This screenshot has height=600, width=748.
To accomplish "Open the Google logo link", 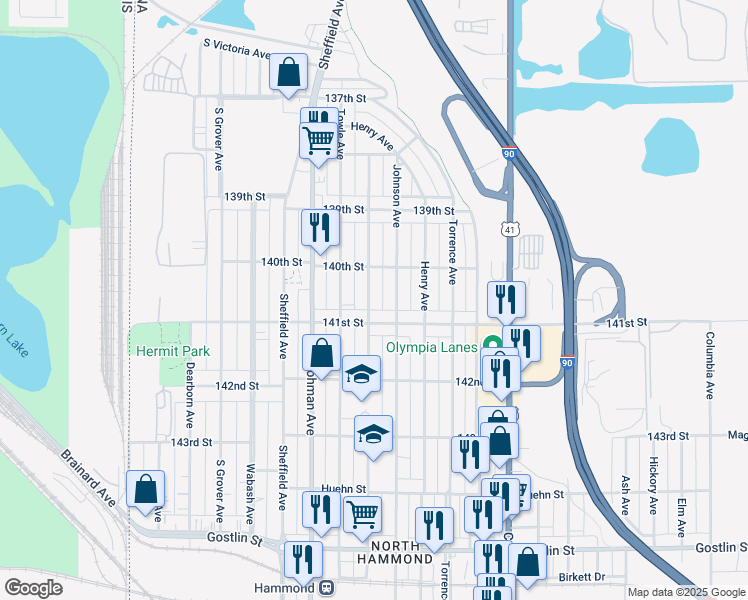I will tap(33, 588).
